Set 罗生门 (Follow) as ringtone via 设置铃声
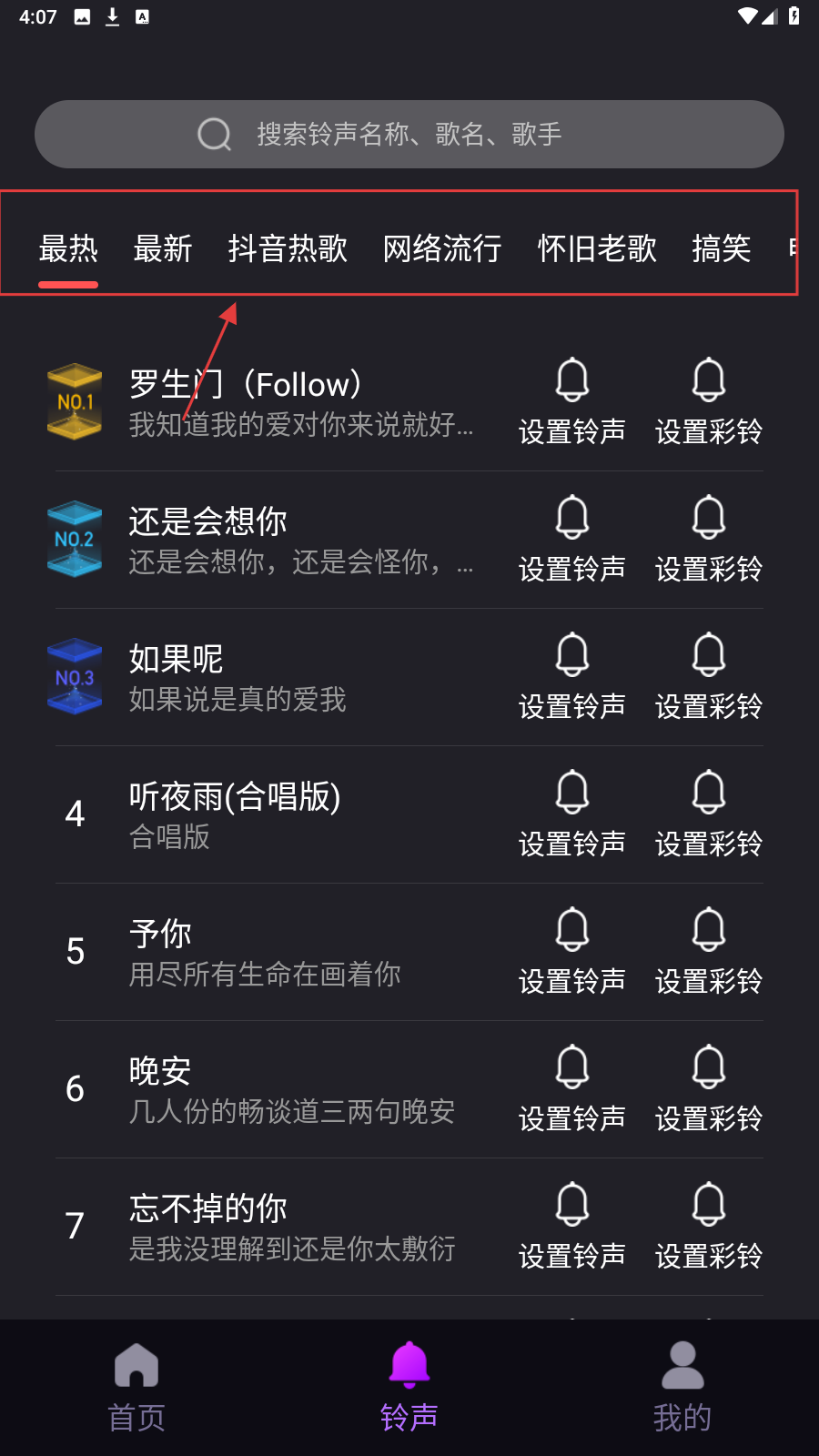This screenshot has width=819, height=1456. point(572,402)
